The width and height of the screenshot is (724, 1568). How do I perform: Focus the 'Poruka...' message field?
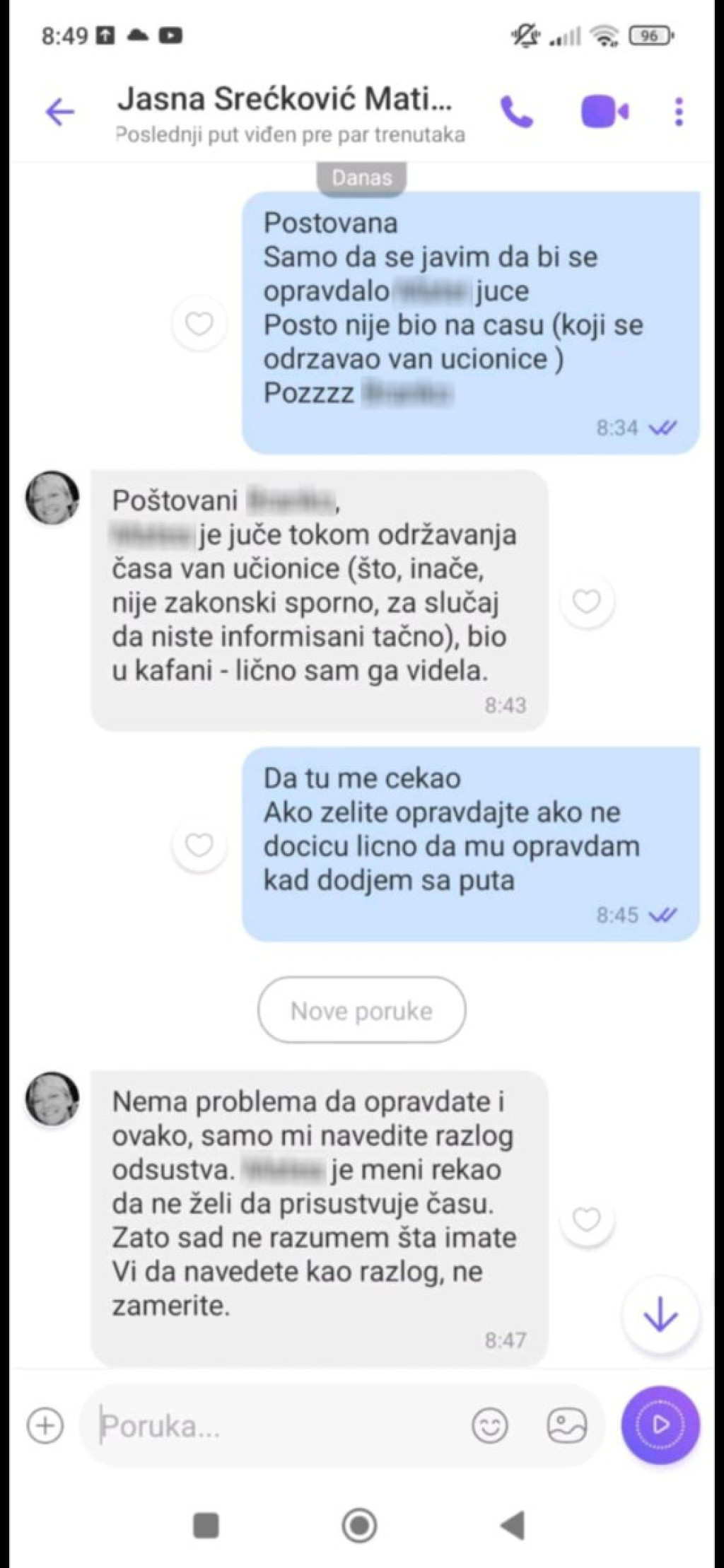(276, 1426)
